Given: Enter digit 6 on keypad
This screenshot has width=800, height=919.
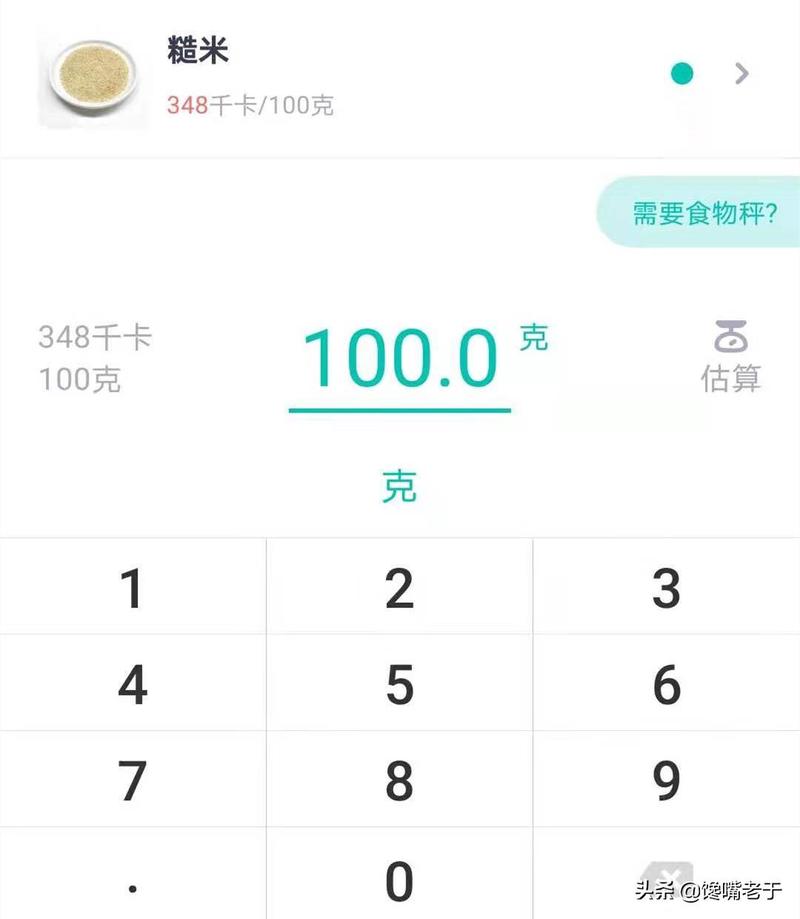Looking at the screenshot, I should 666,685.
